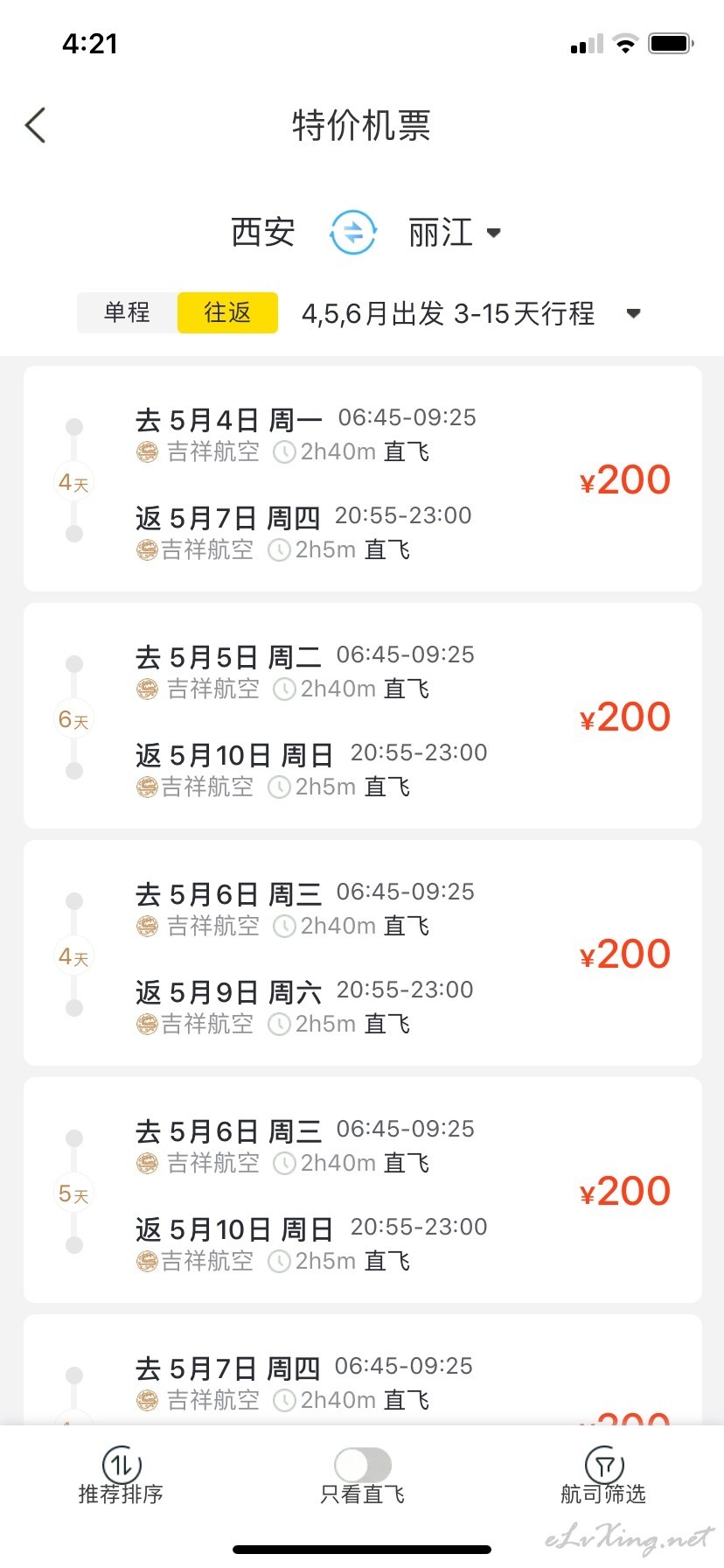This screenshot has width=724, height=1568.
Task: Open the 5月6日 to 5月10日 flight card
Action: (362, 1190)
